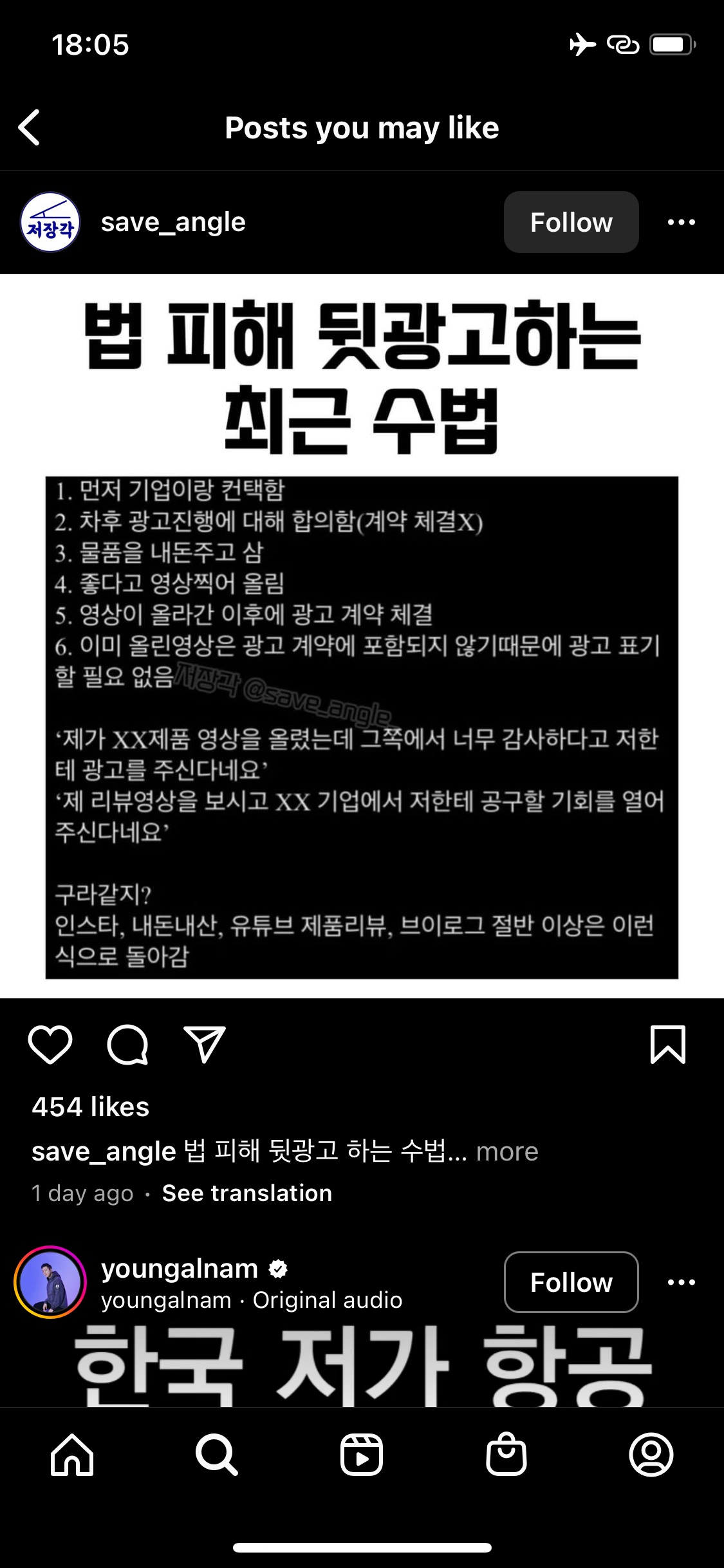Like the save_angle post
The image size is (724, 1568).
click(x=50, y=1044)
